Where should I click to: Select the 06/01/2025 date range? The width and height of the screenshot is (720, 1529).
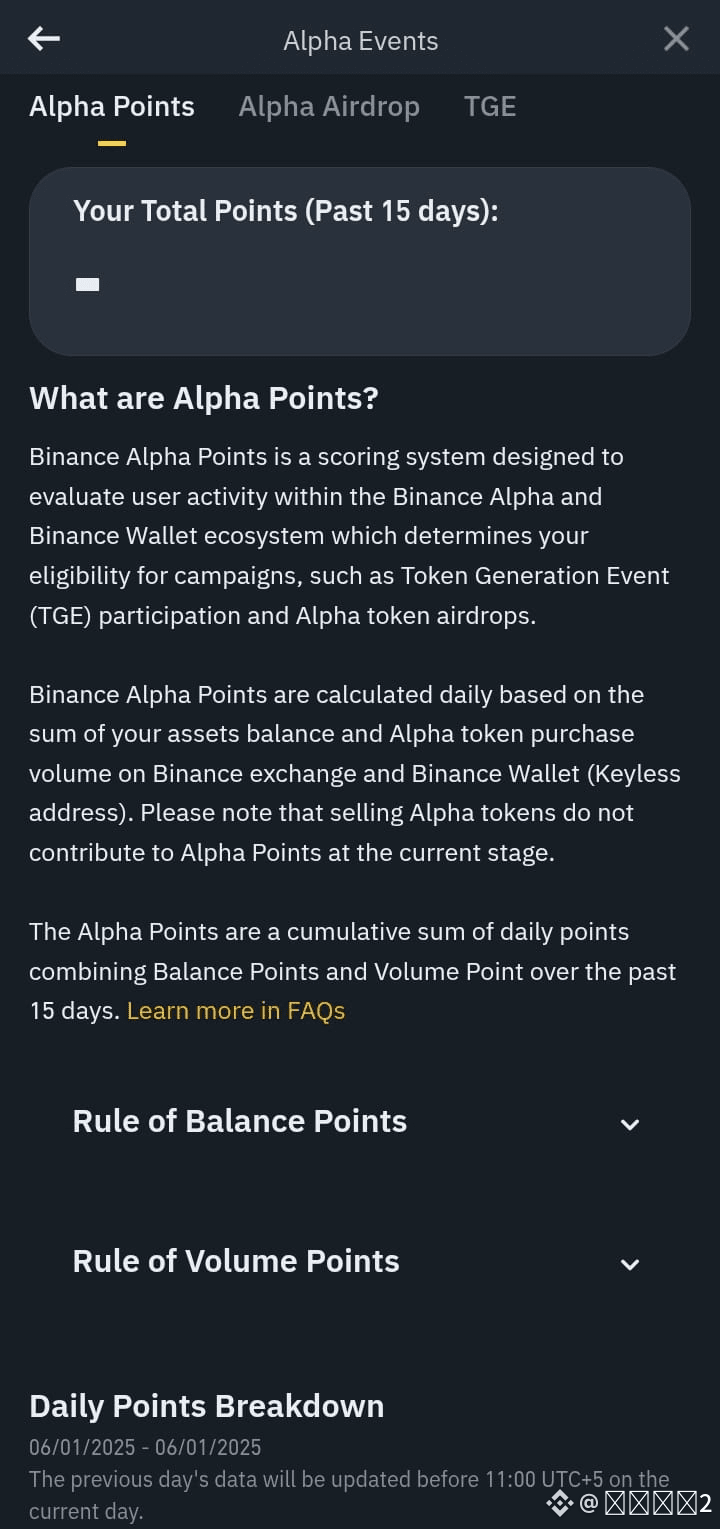coord(144,1447)
